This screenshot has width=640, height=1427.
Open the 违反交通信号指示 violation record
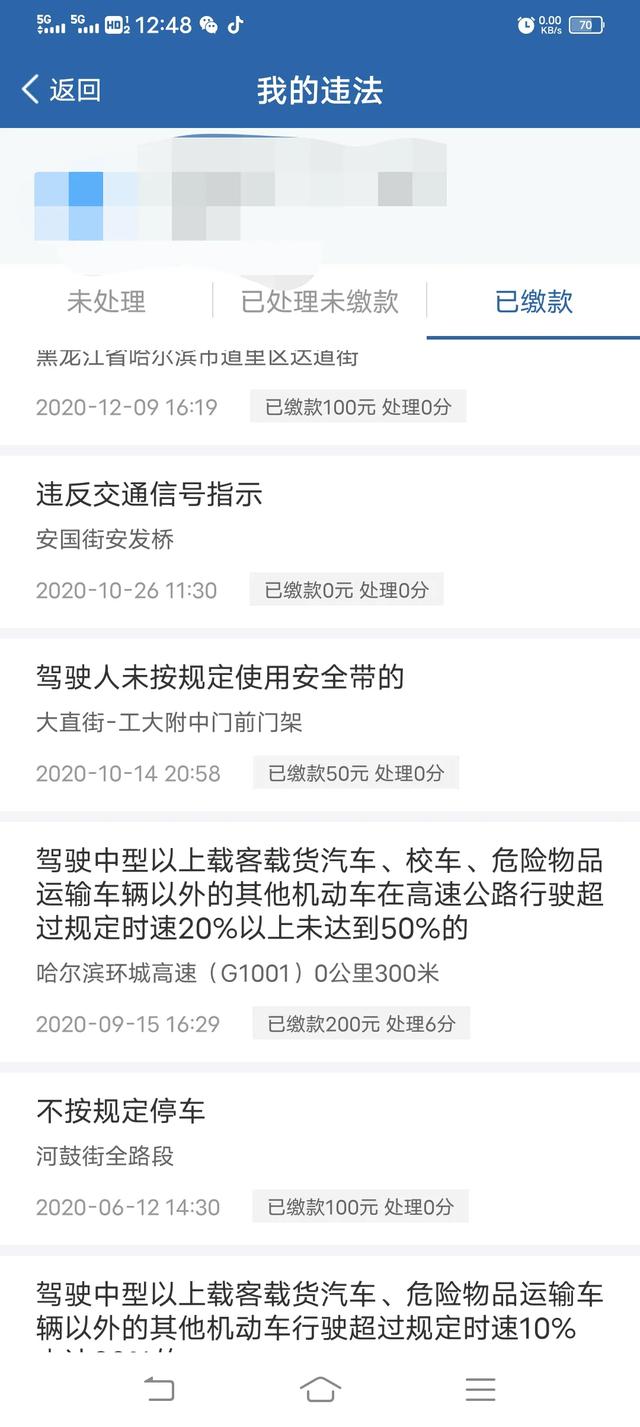[320, 541]
